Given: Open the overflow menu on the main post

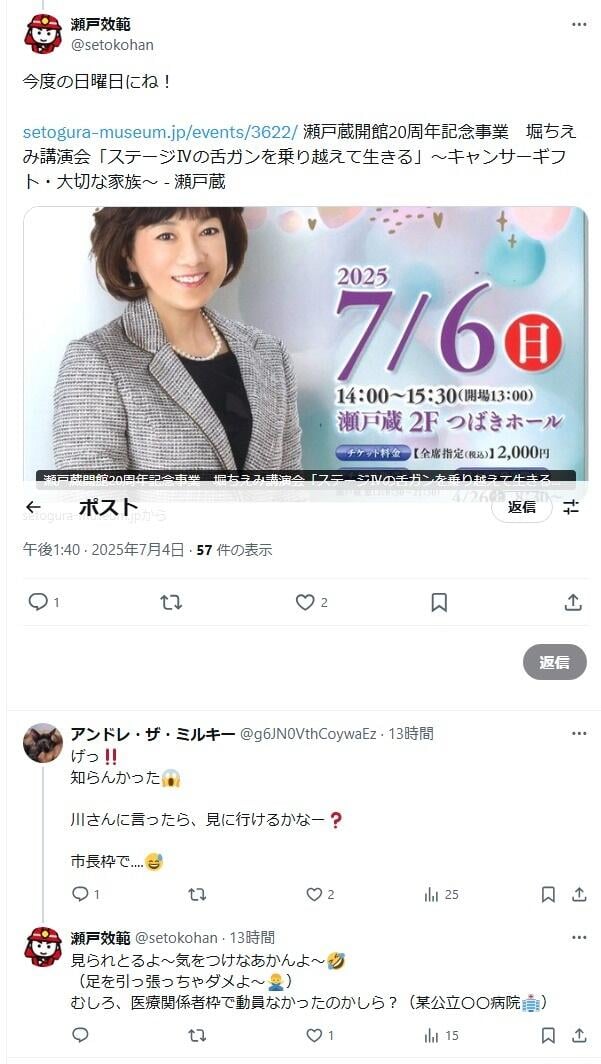Looking at the screenshot, I should point(579,24).
